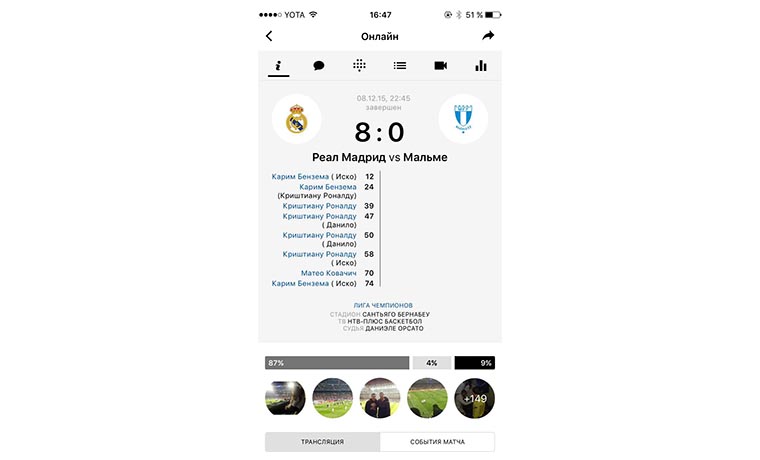Image resolution: width=760 pixels, height=460 pixels.
Task: Open the Malmö team logo
Action: pyautogui.click(x=463, y=120)
